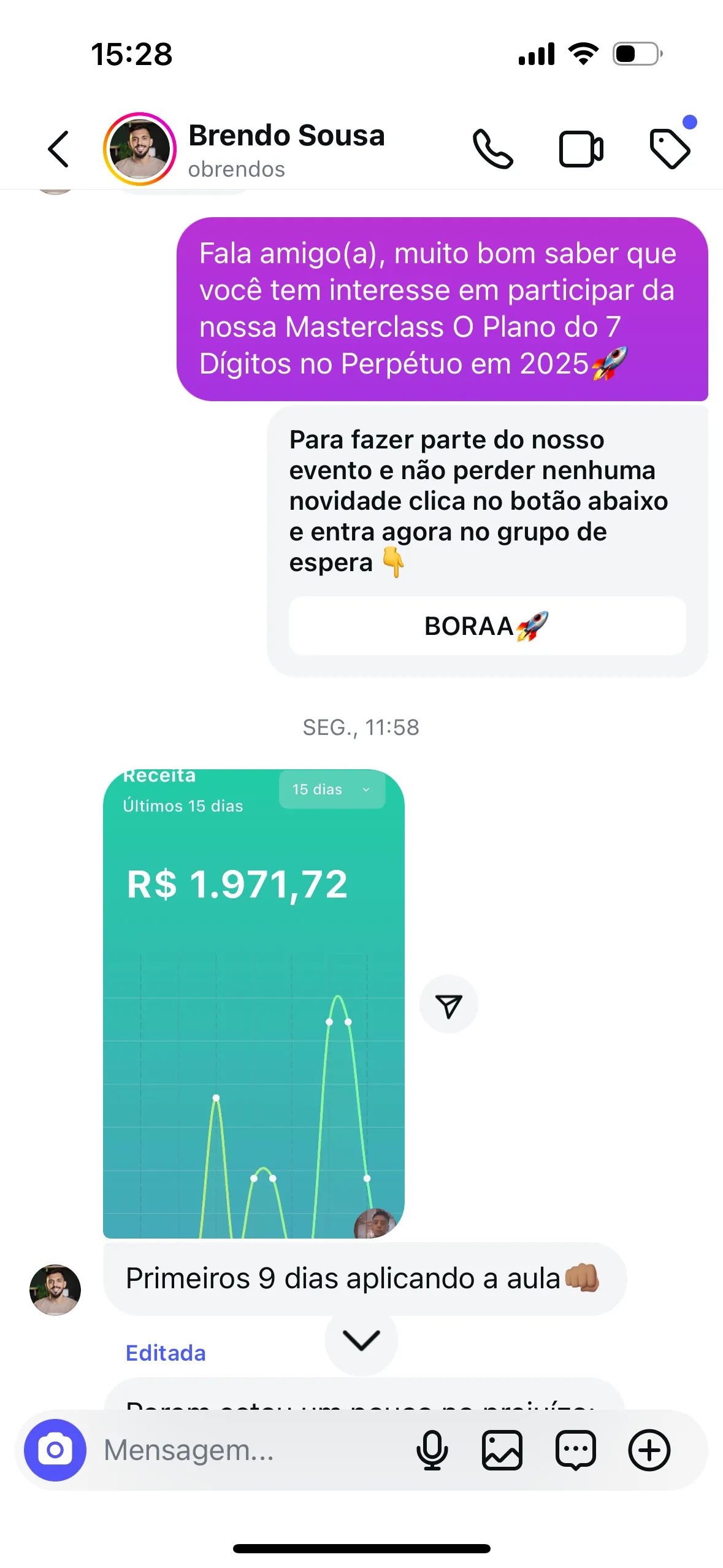Open the label tag icon

click(670, 149)
